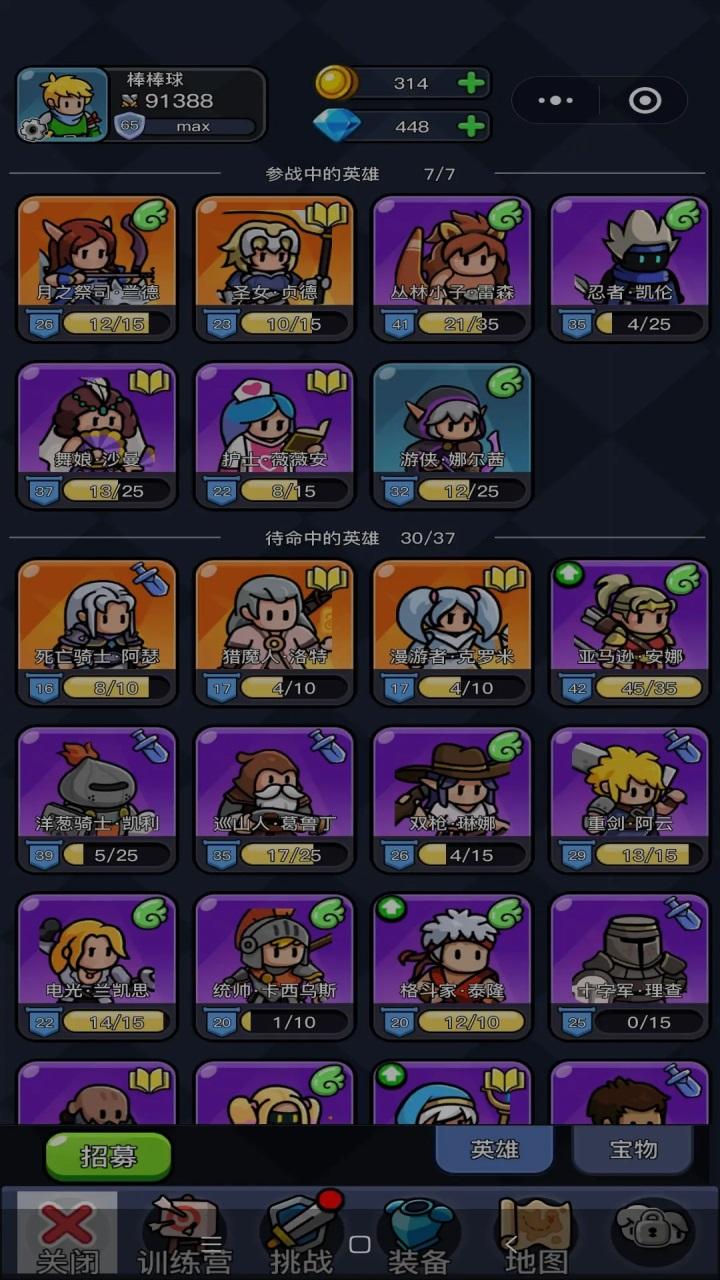Image resolution: width=720 pixels, height=1280 pixels.
Task: Close the mini program with the target icon
Action: click(x=644, y=101)
